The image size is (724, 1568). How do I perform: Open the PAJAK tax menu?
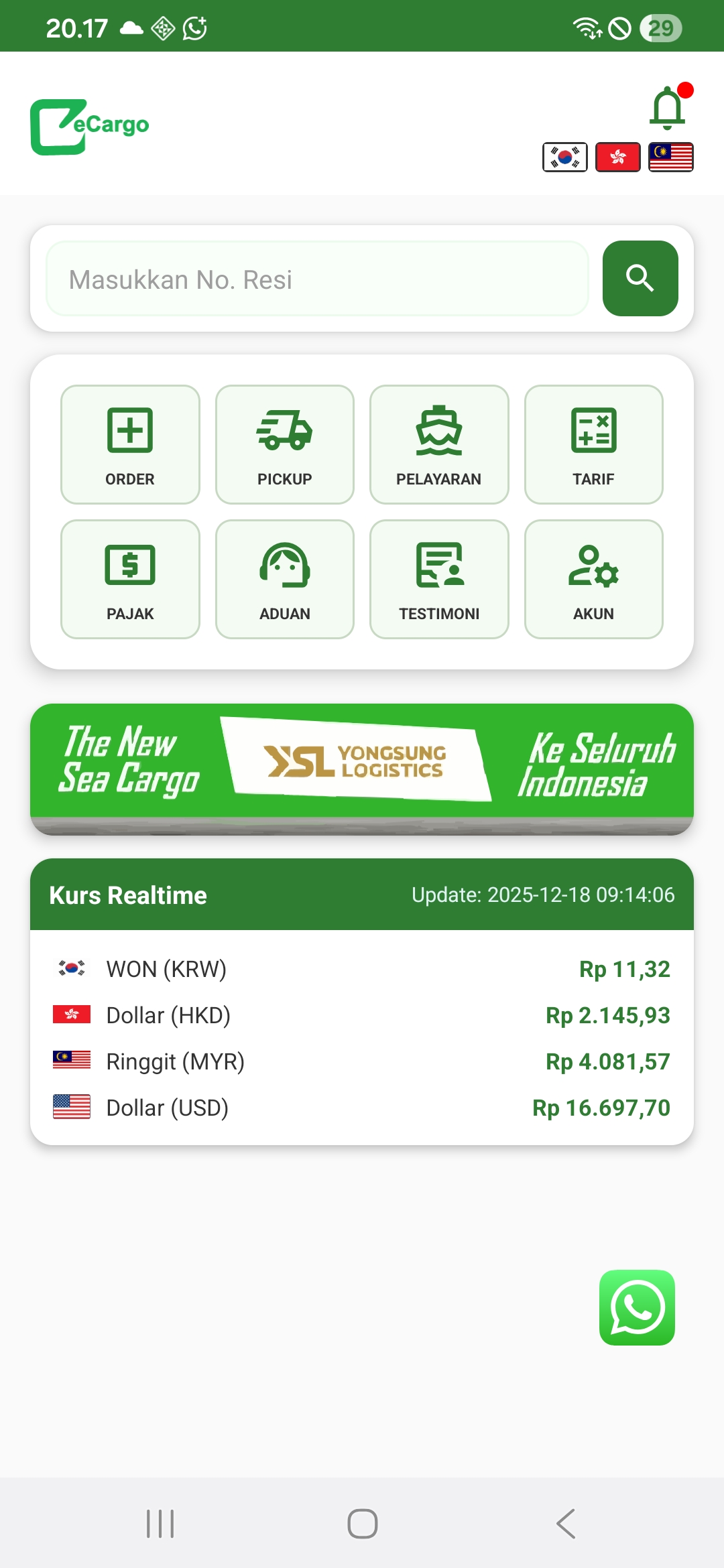point(130,579)
